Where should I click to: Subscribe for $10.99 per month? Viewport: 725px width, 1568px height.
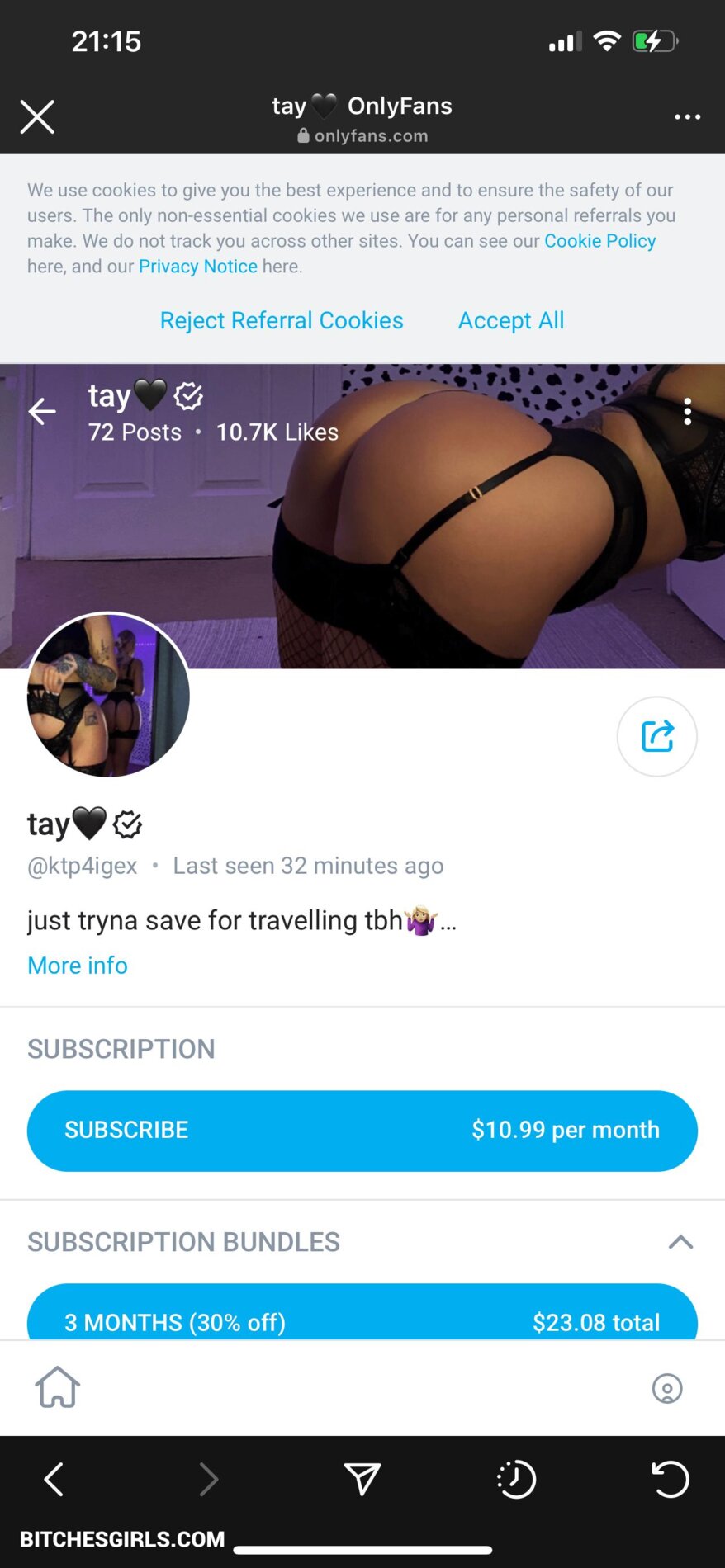click(x=362, y=1130)
